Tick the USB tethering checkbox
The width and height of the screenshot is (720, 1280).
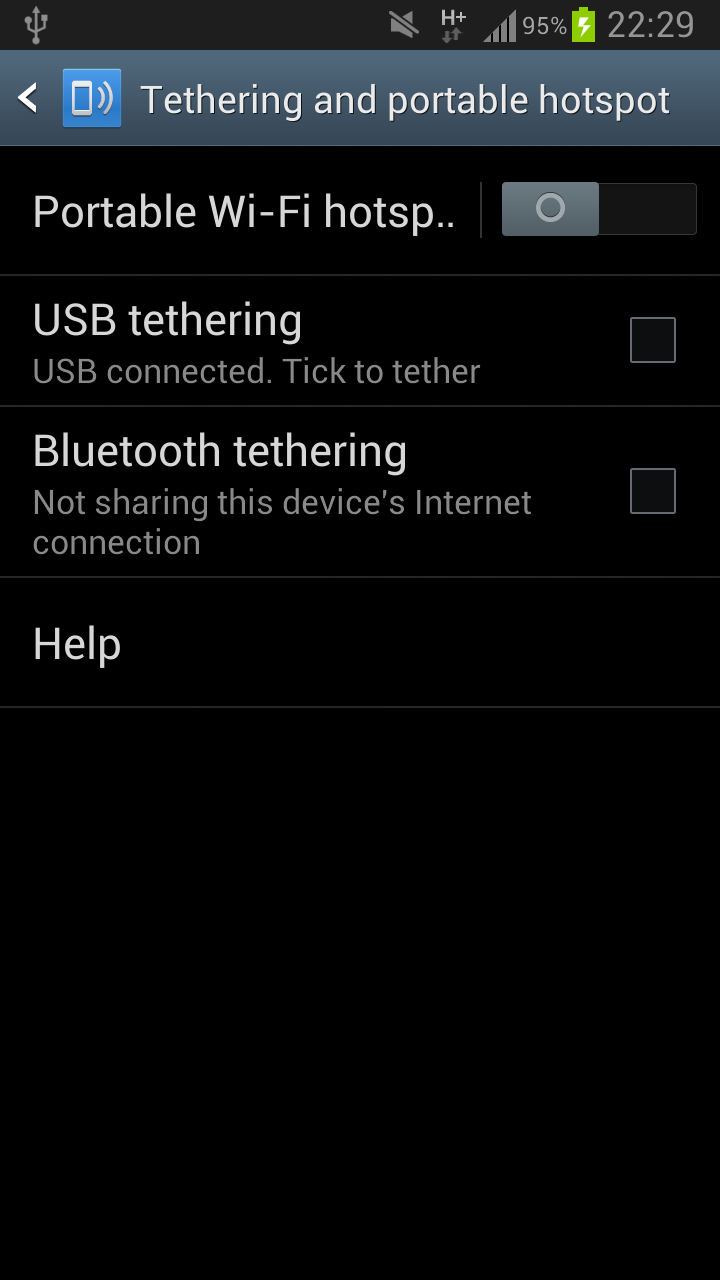(x=652, y=340)
